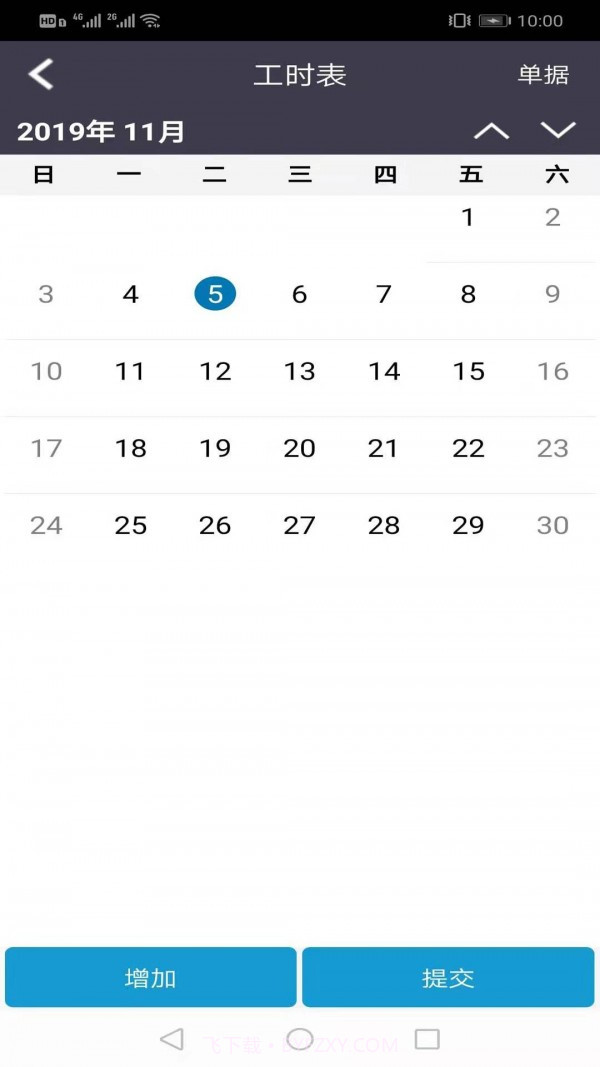Choose date 8 in the calendar

pyautogui.click(x=468, y=294)
